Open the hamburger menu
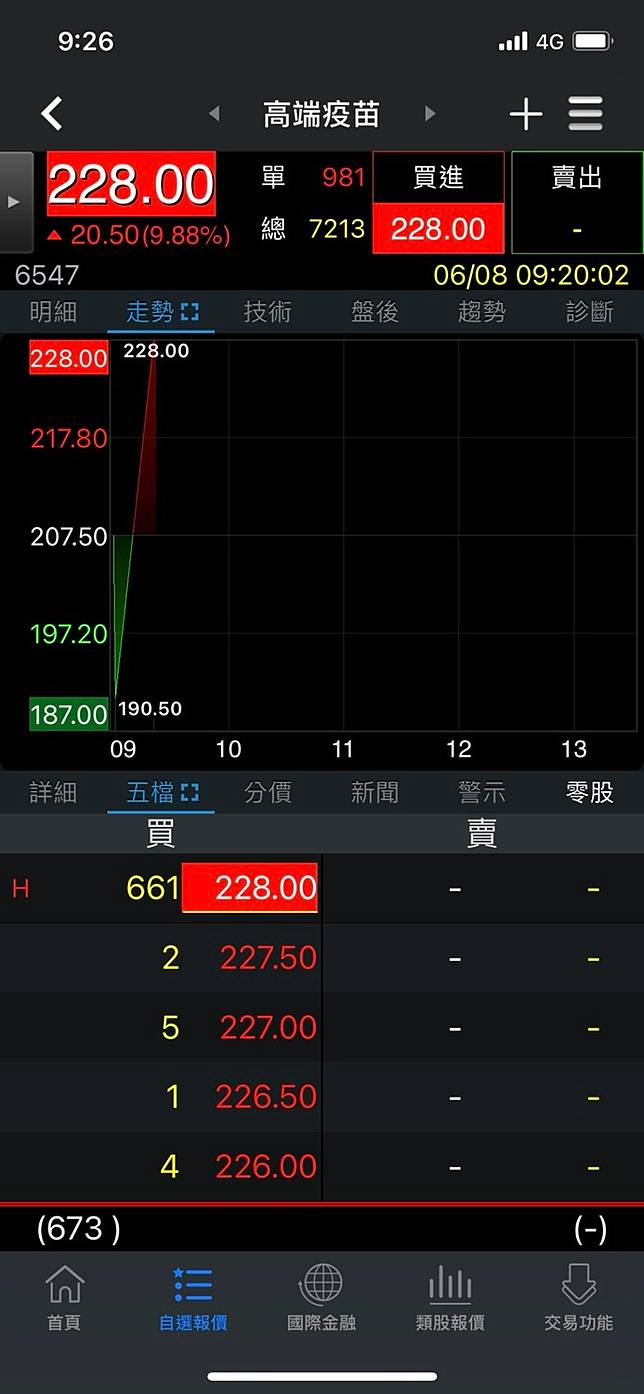Screen dimensions: 644x1394 click(x=586, y=114)
